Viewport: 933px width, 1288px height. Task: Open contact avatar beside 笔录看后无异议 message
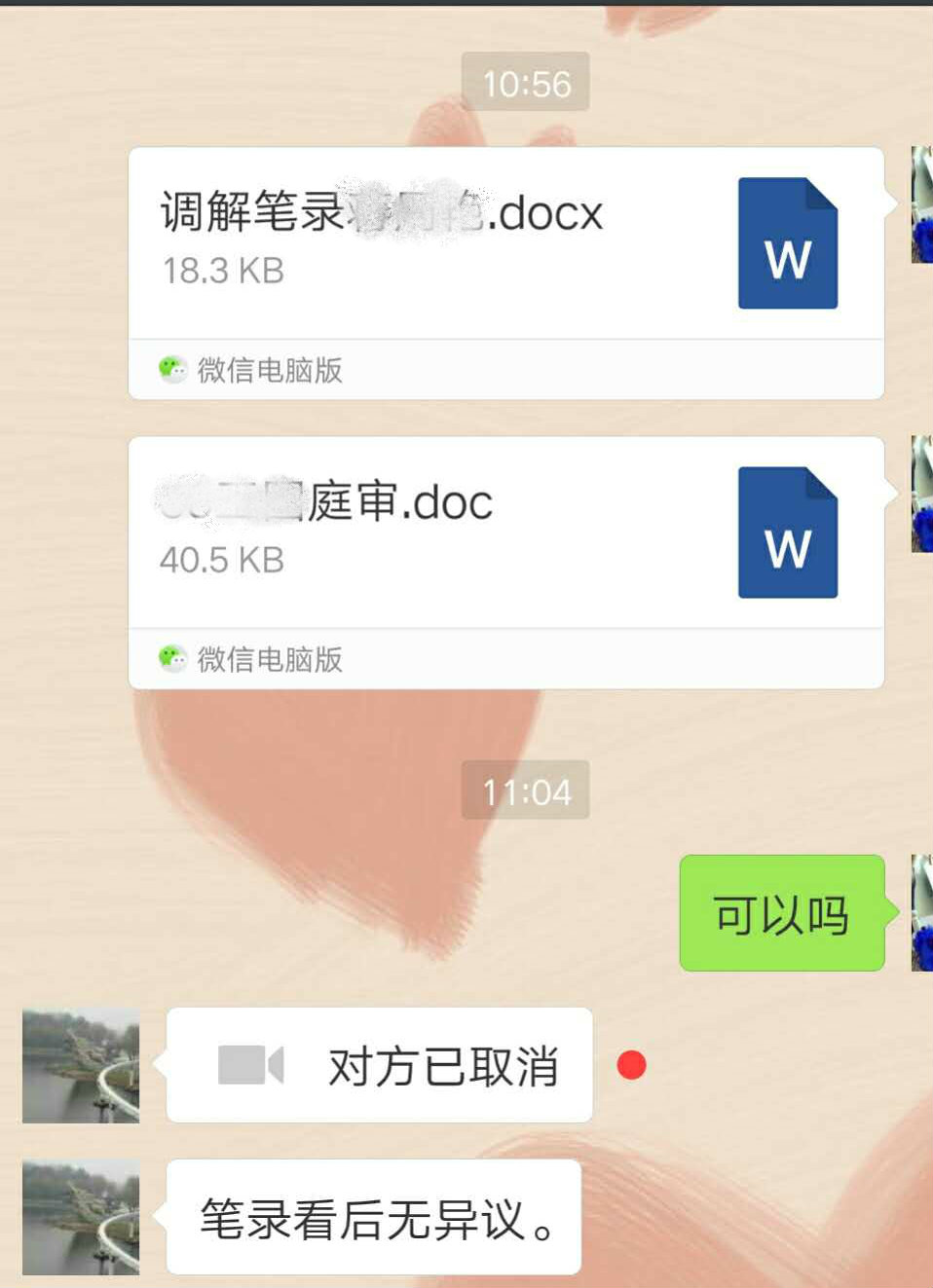pyautogui.click(x=81, y=1217)
